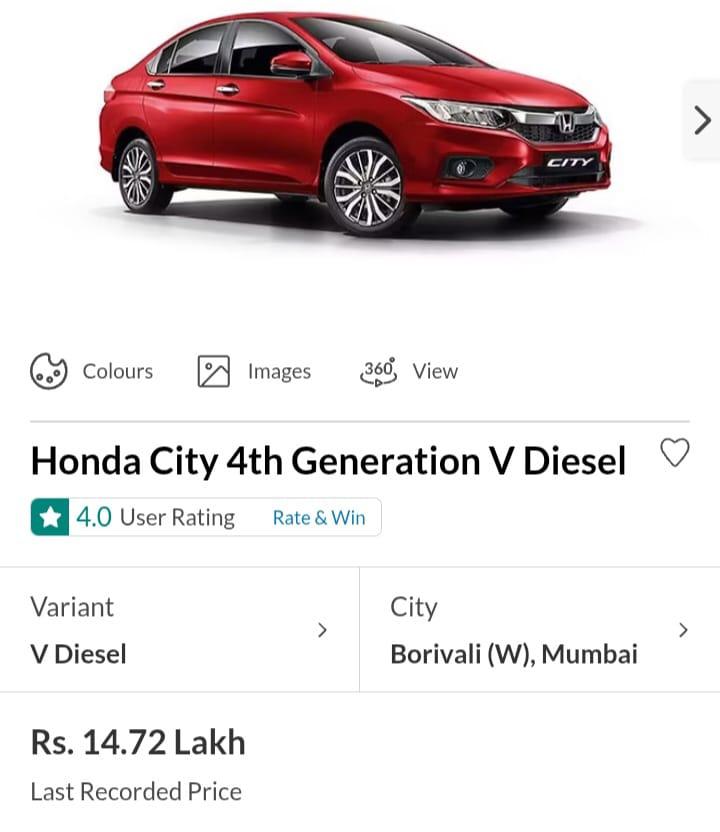Open the Images gallery
The image size is (720, 832).
click(x=254, y=371)
